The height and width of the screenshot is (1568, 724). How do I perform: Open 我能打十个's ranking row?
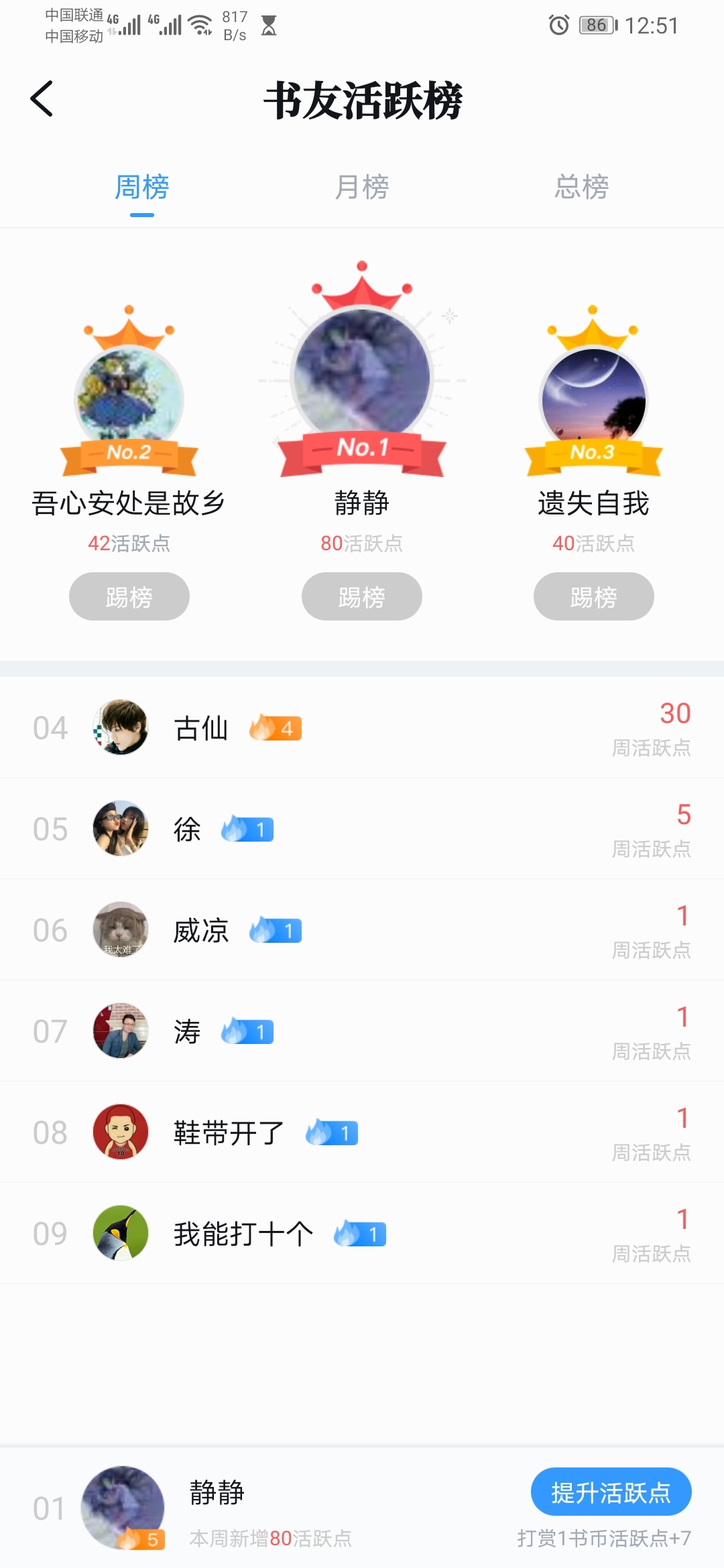point(362,1234)
